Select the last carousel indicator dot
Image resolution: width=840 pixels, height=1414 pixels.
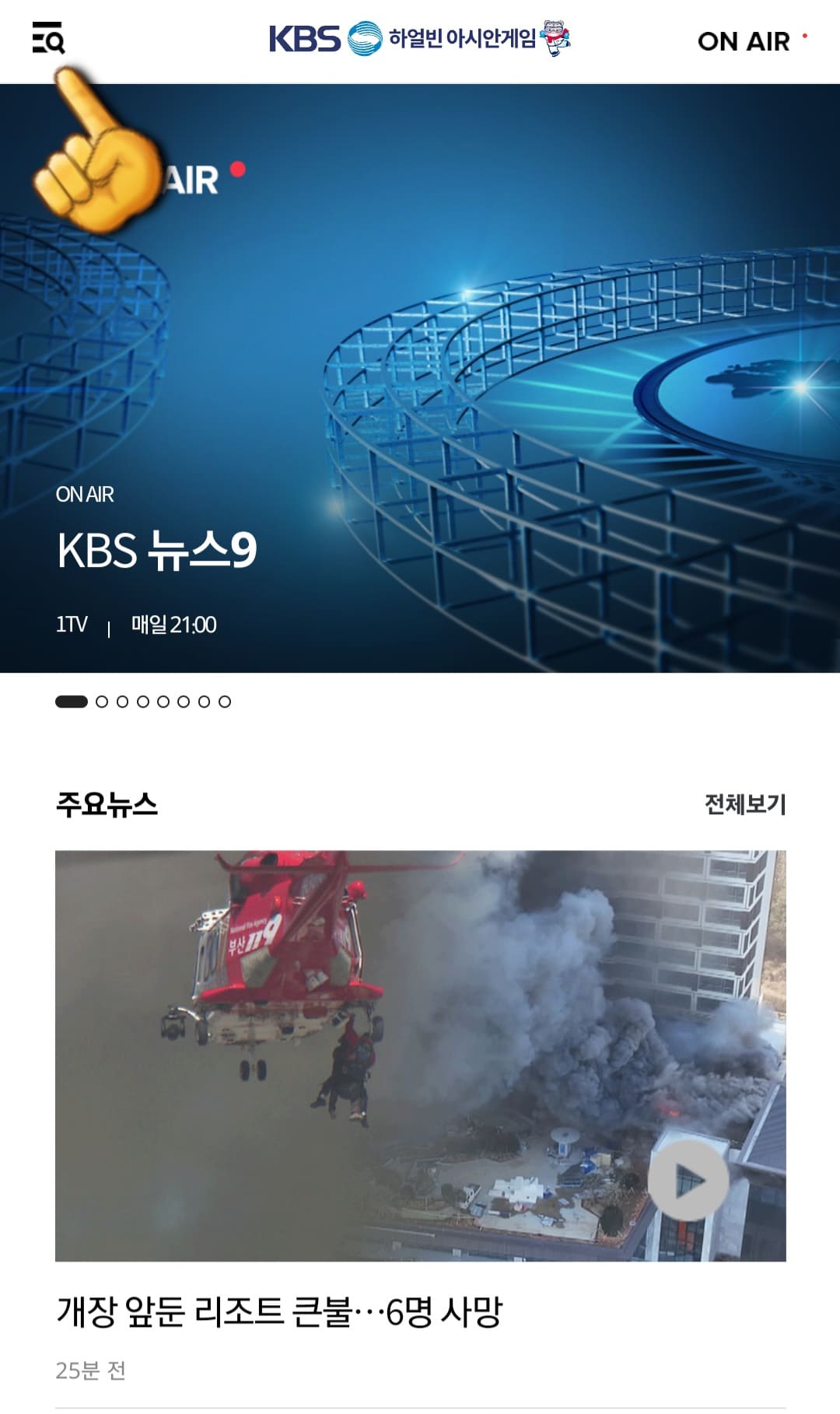coord(226,701)
